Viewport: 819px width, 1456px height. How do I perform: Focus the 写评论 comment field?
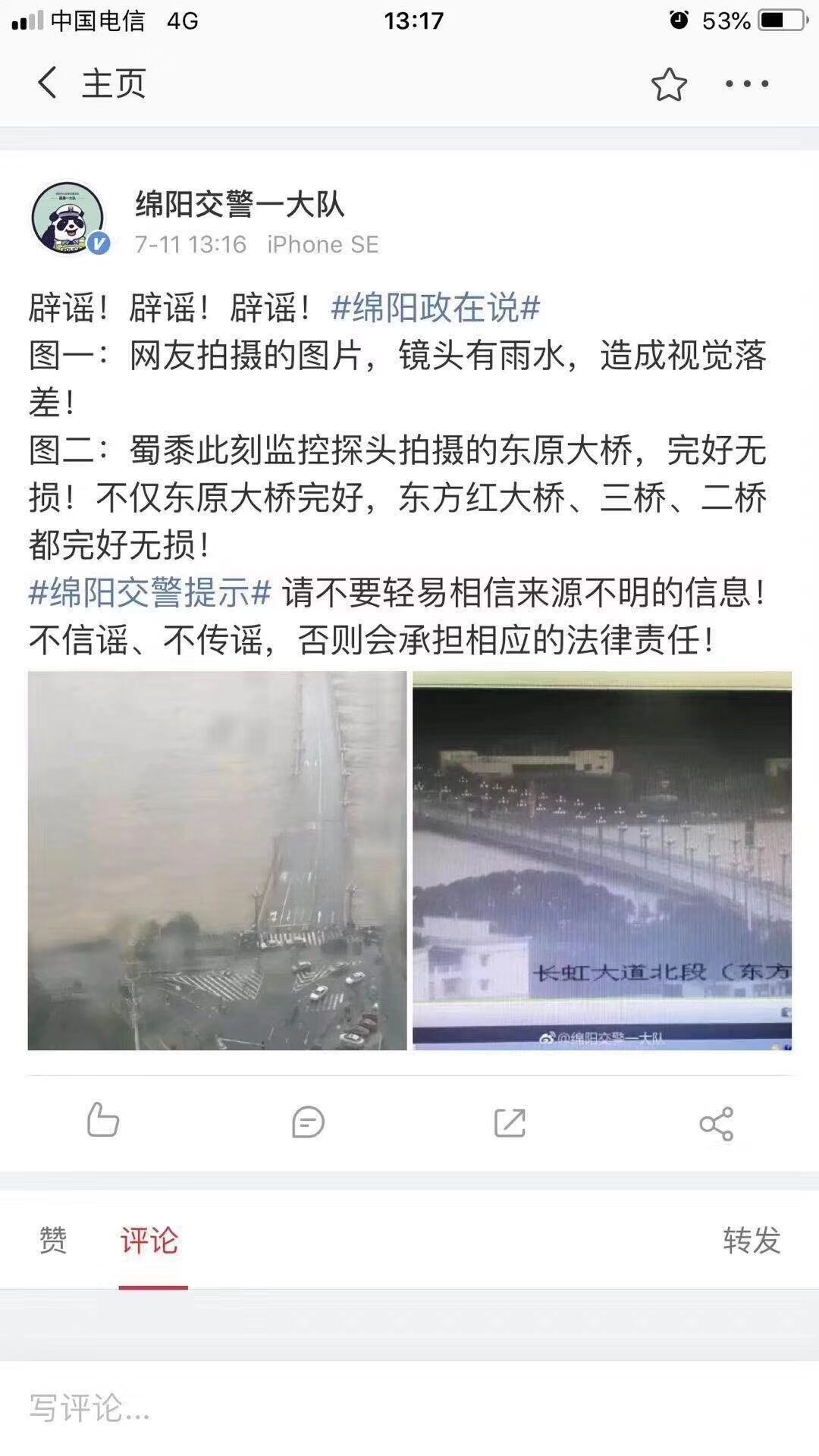click(x=303, y=1408)
